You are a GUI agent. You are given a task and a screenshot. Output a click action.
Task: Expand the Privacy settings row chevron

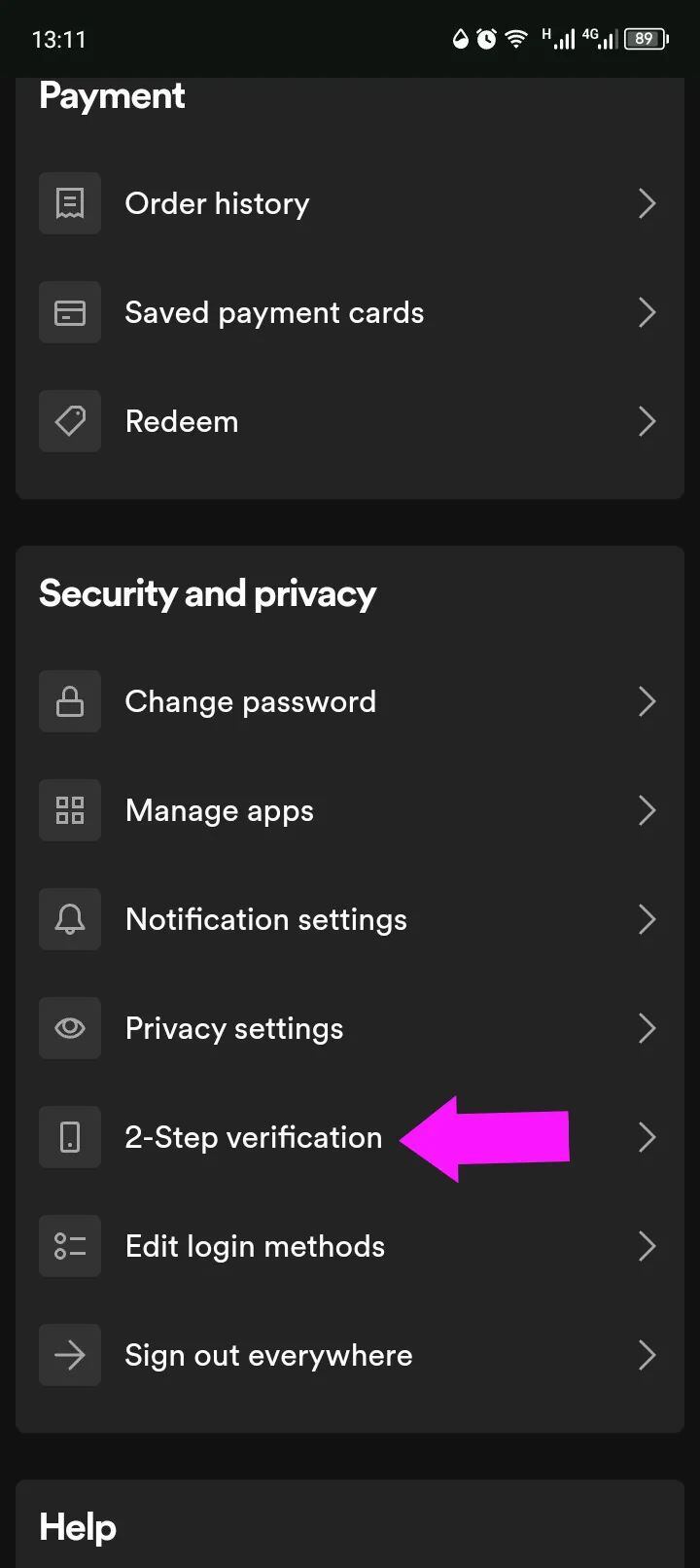coord(647,1028)
